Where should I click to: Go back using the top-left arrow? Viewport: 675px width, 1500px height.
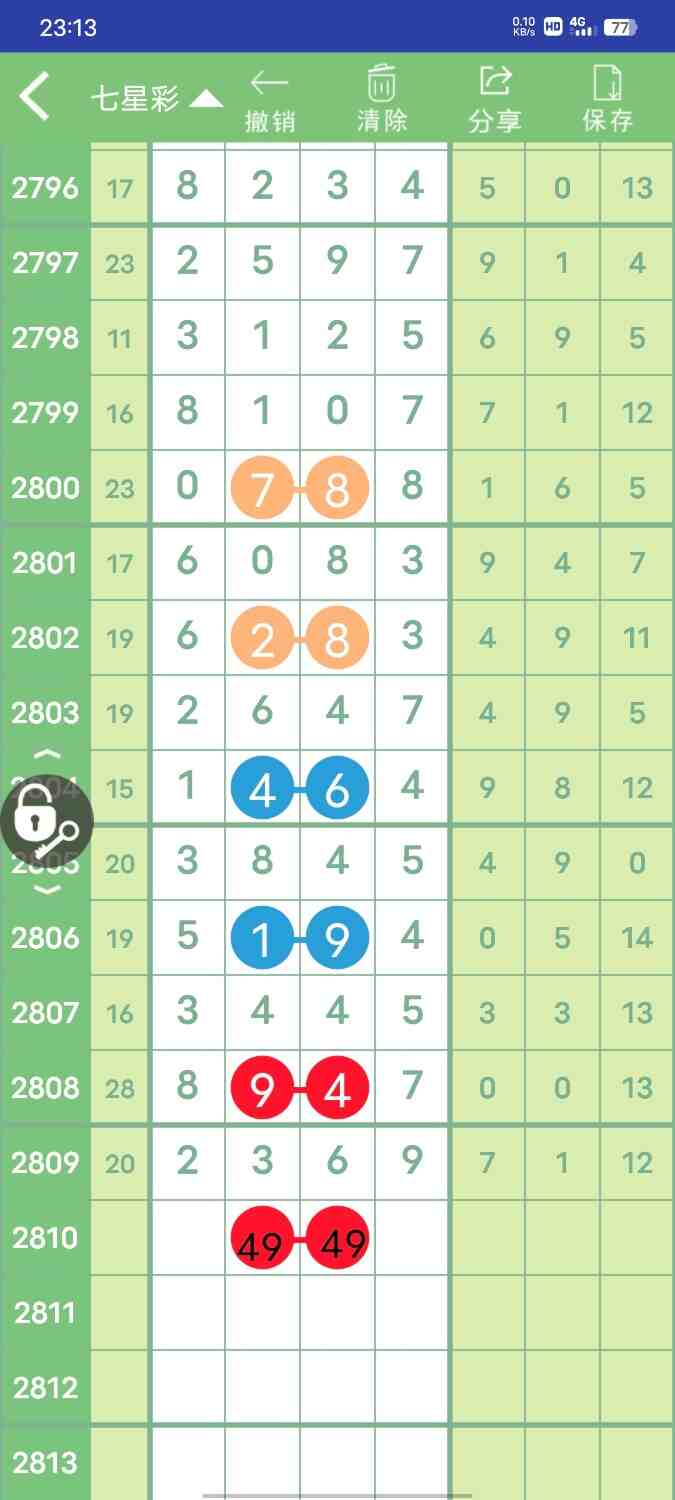tap(35, 98)
